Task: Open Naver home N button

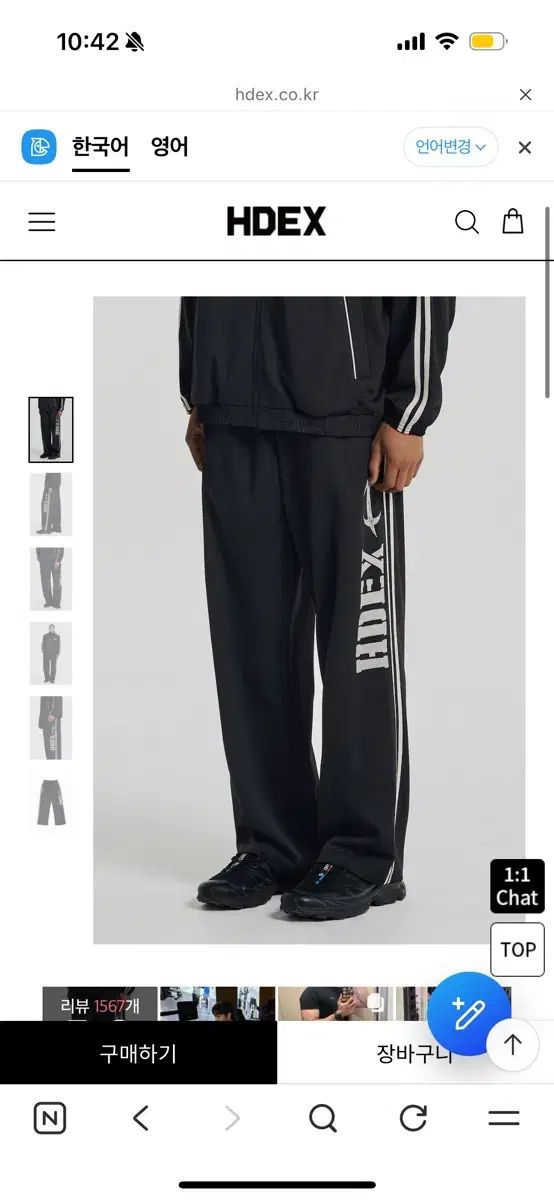Action: [50, 1118]
